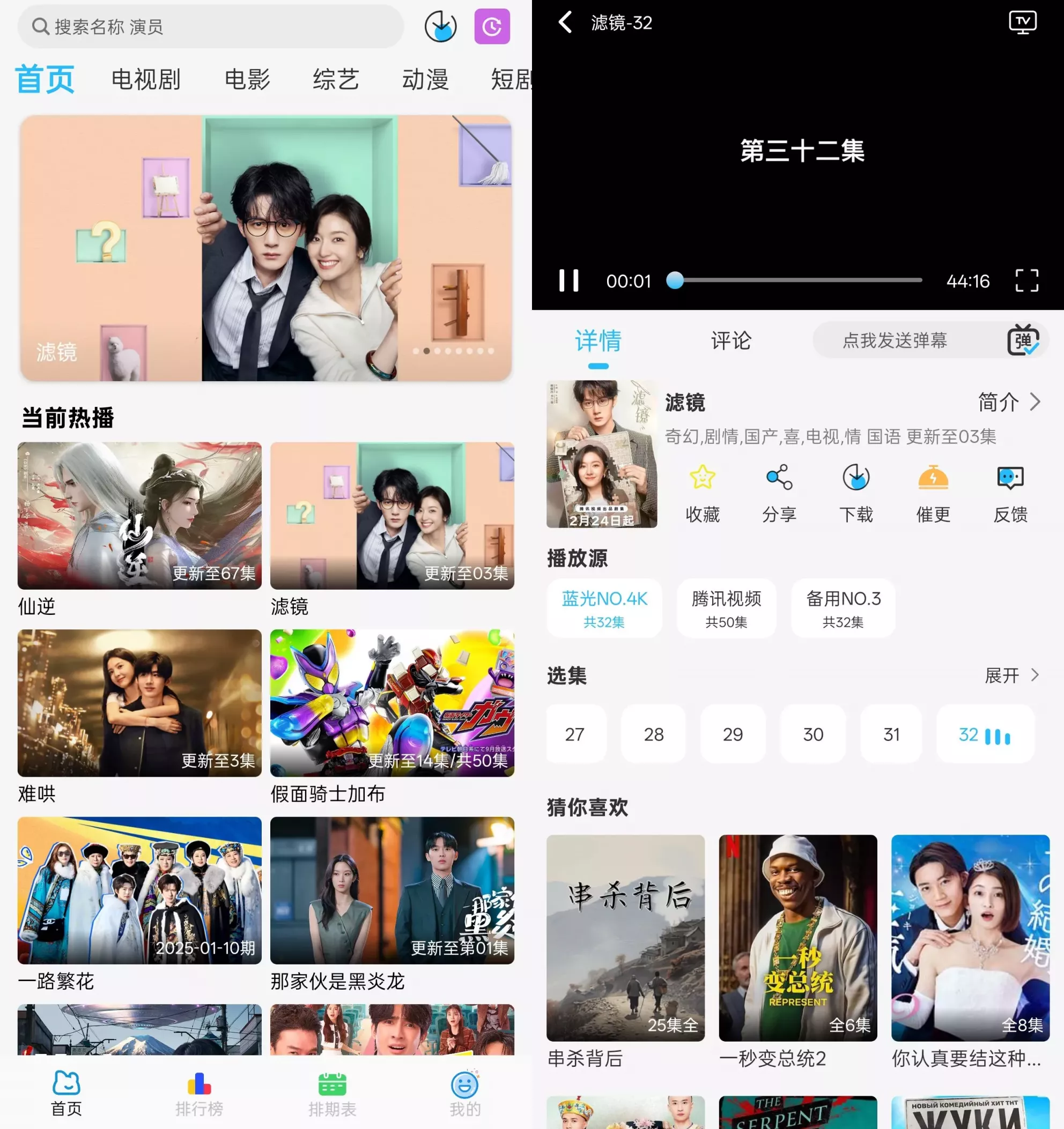Enter fullscreen playback mode
The height and width of the screenshot is (1129, 1064).
tap(1026, 280)
